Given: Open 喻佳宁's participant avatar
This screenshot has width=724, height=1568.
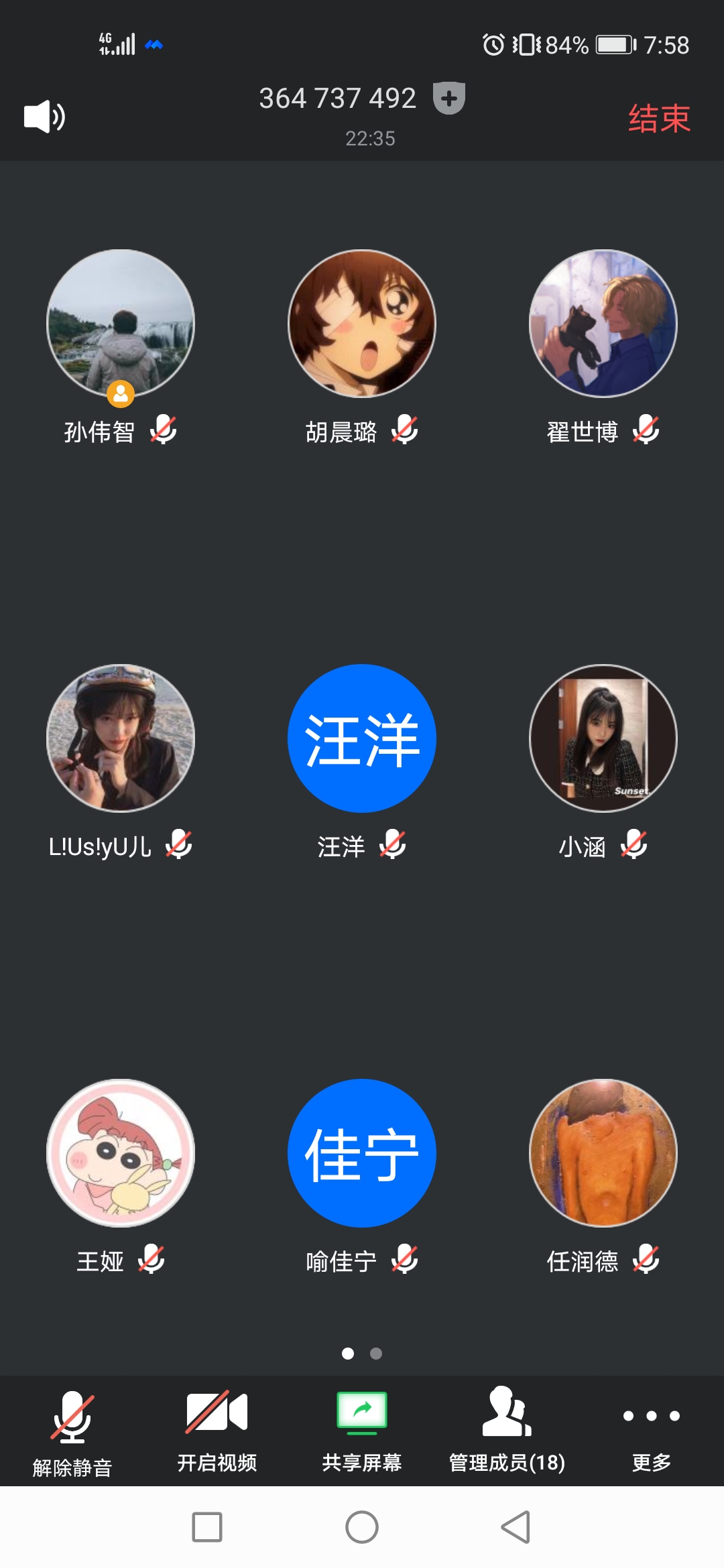Looking at the screenshot, I should (x=362, y=1153).
